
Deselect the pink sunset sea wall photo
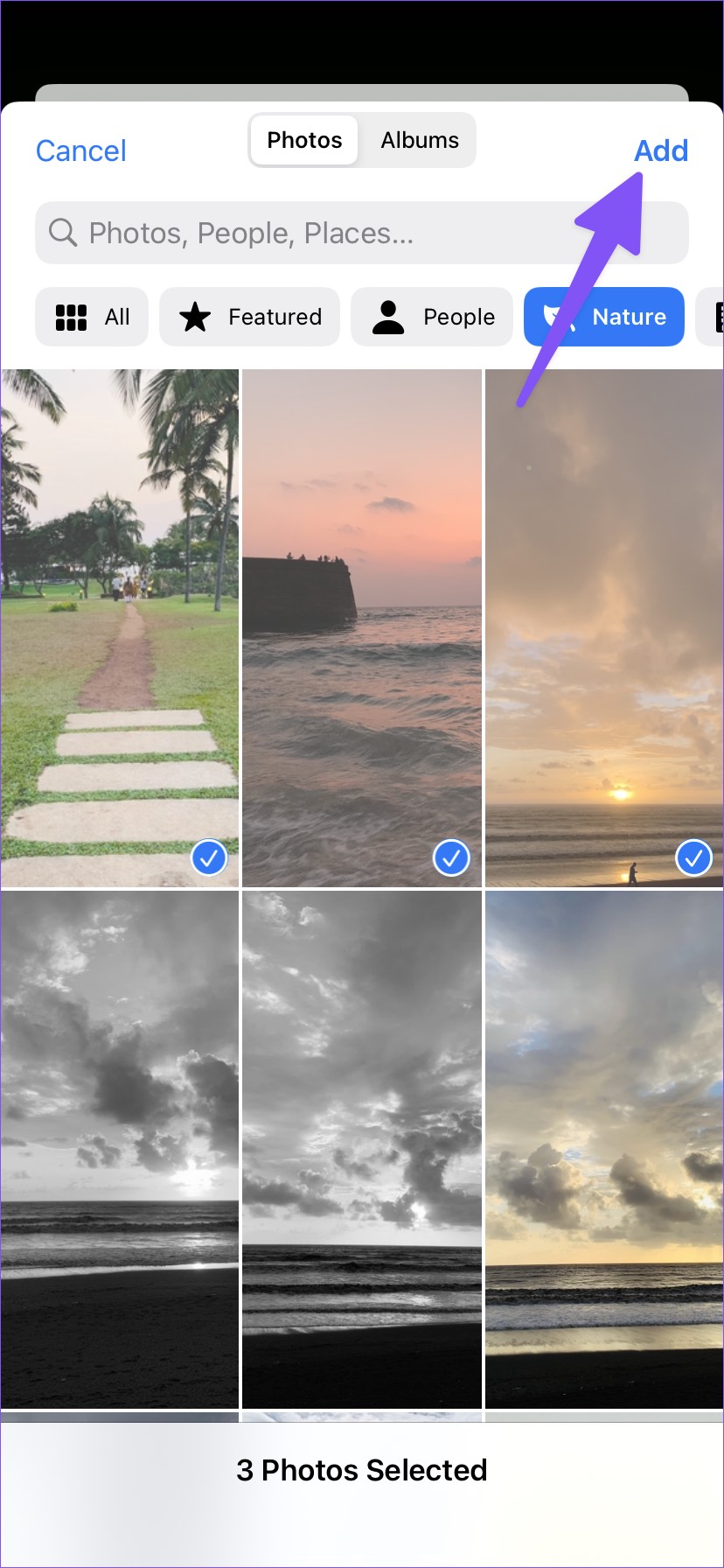(x=362, y=627)
